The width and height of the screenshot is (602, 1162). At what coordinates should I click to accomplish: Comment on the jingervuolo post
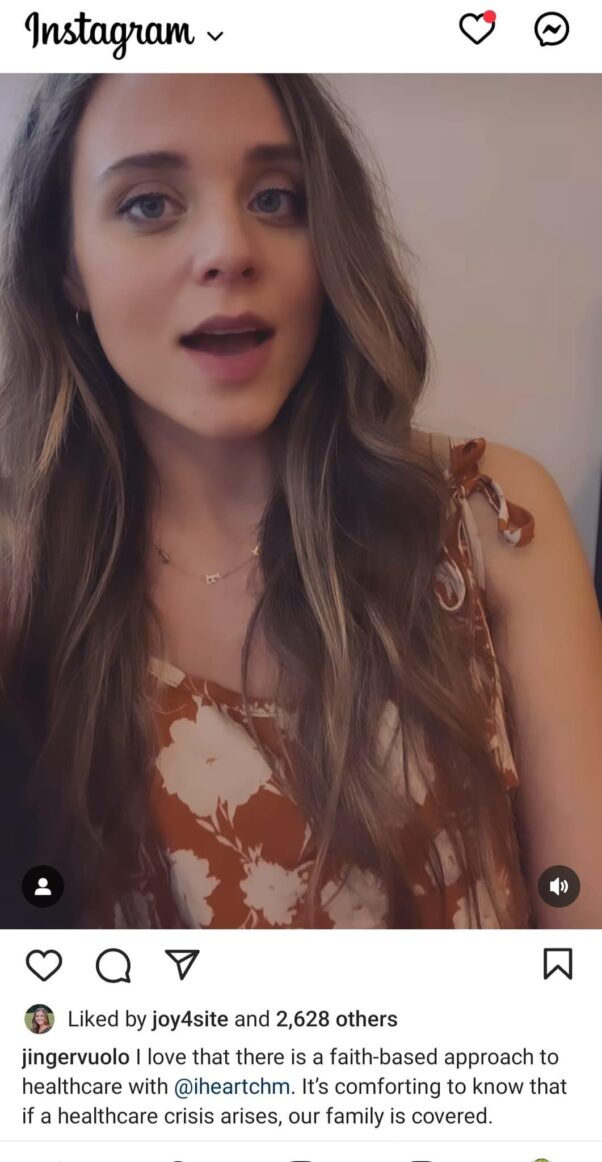point(113,964)
